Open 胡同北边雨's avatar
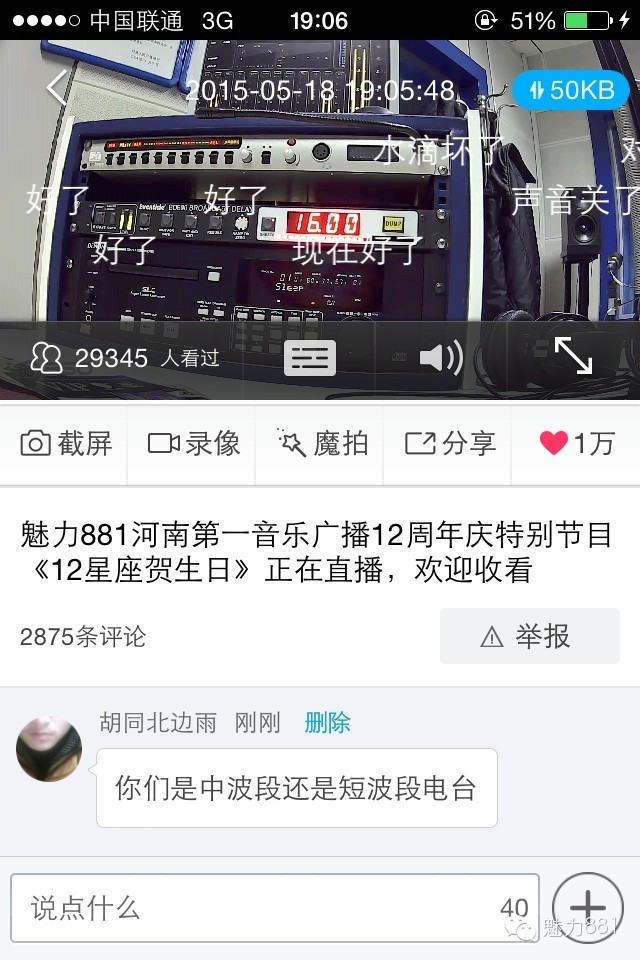 point(49,748)
